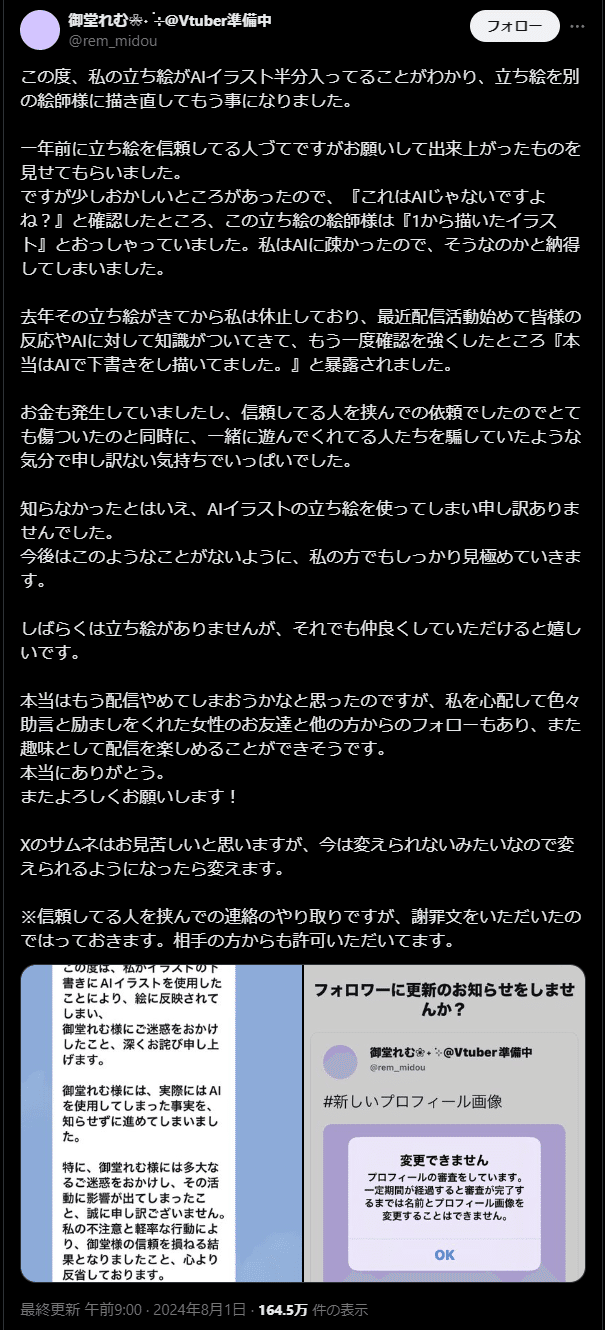Follow 御堂れむ with the フォロー button
The width and height of the screenshot is (605, 1330).
[x=514, y=26]
